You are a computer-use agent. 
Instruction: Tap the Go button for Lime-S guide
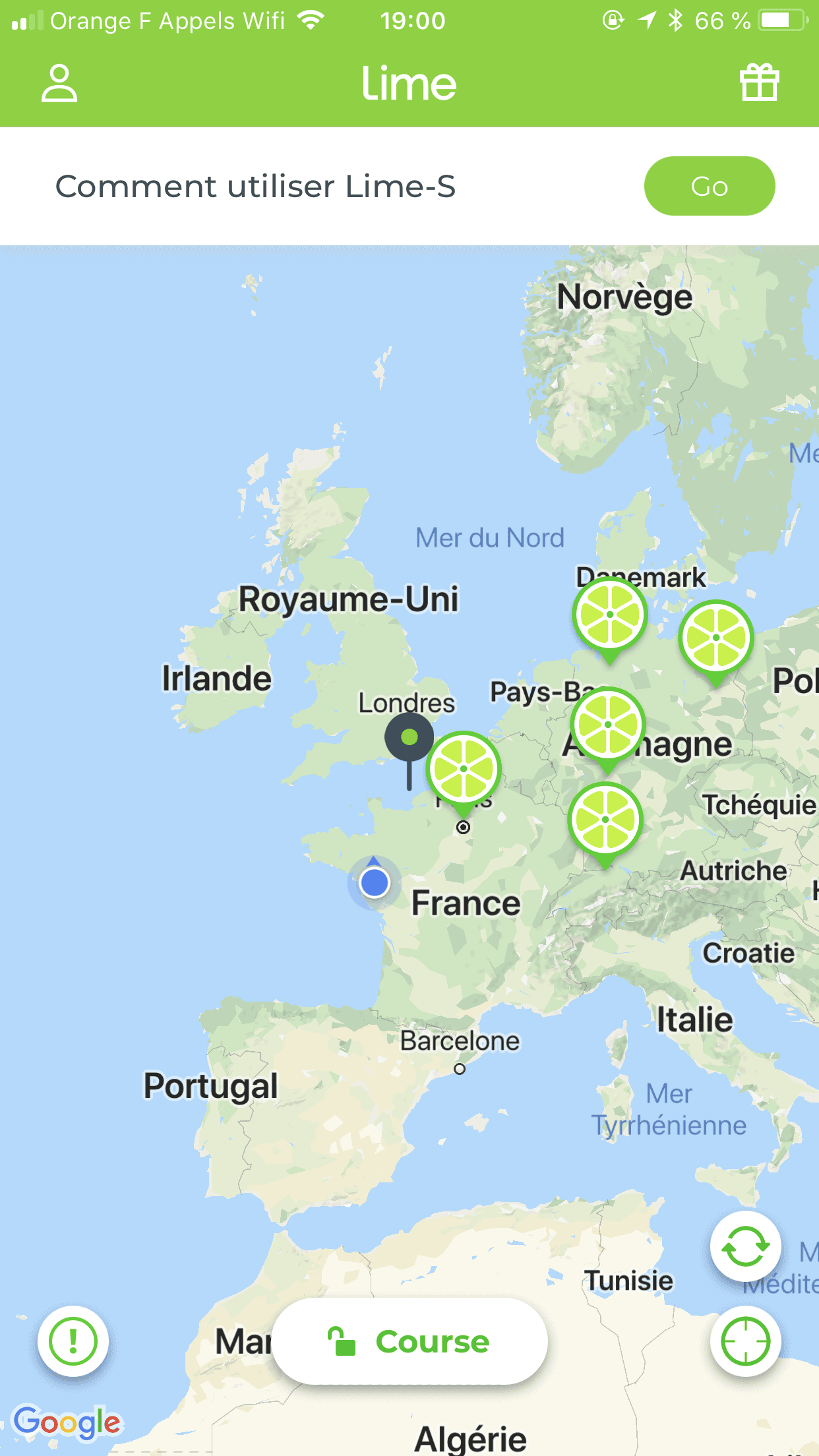(709, 186)
